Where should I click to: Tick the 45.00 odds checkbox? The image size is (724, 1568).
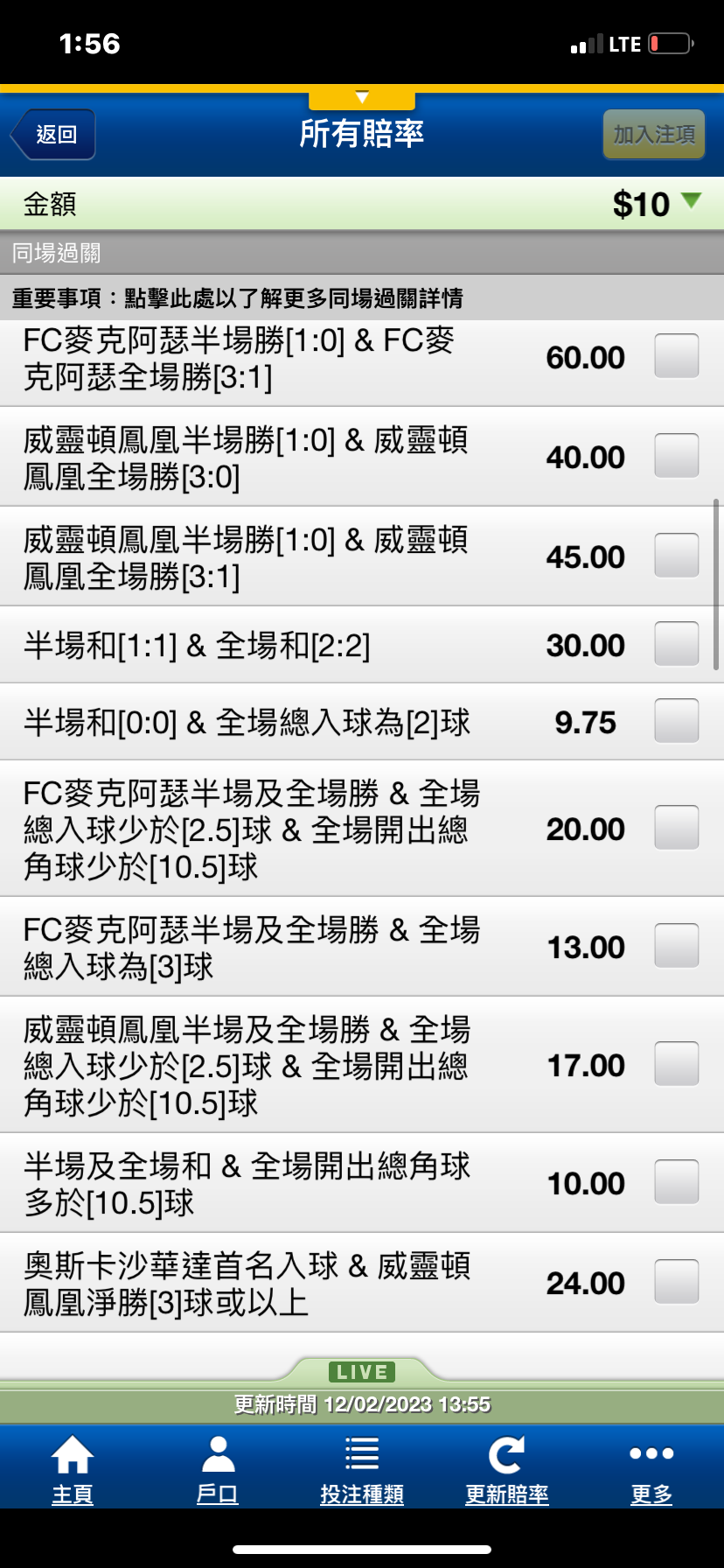coord(677,555)
